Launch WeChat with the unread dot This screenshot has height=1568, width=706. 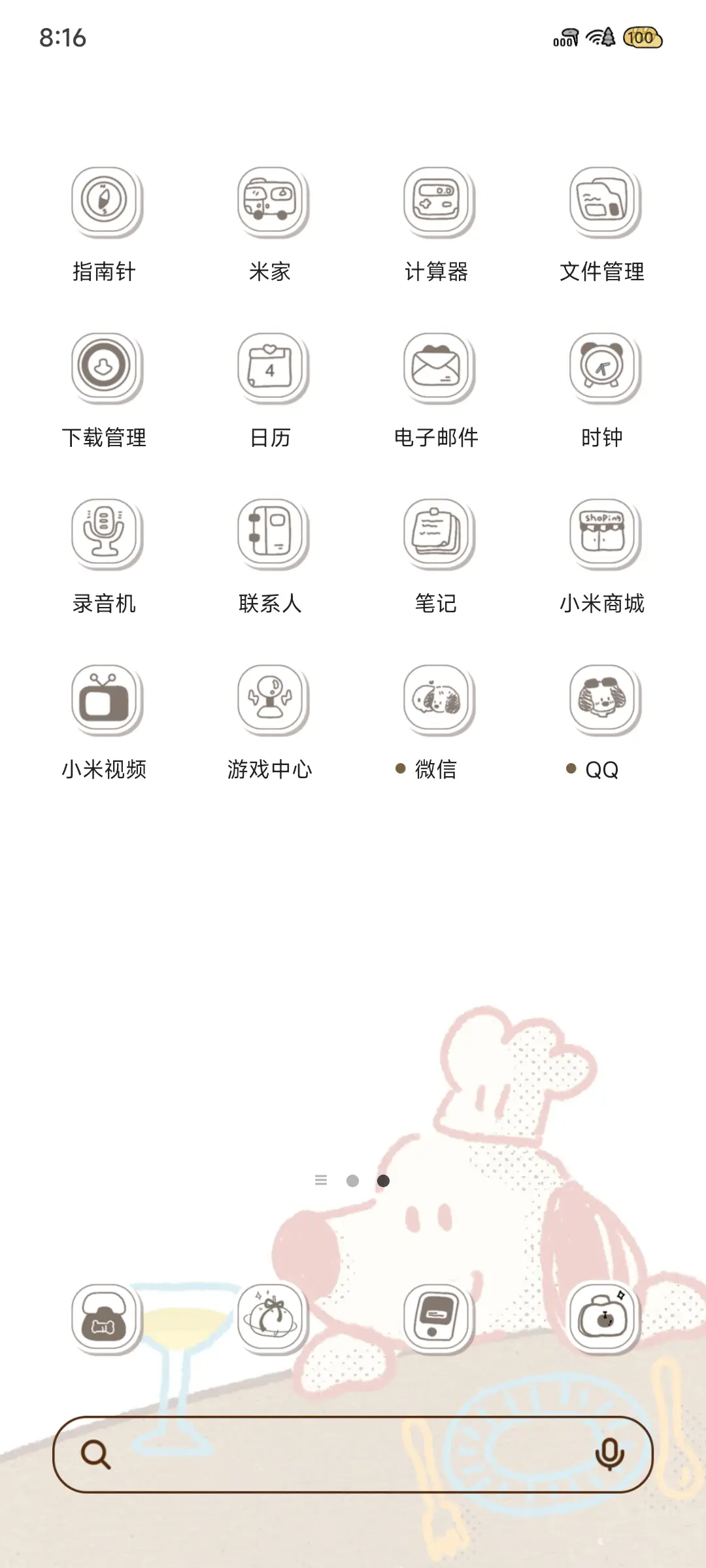click(x=437, y=699)
